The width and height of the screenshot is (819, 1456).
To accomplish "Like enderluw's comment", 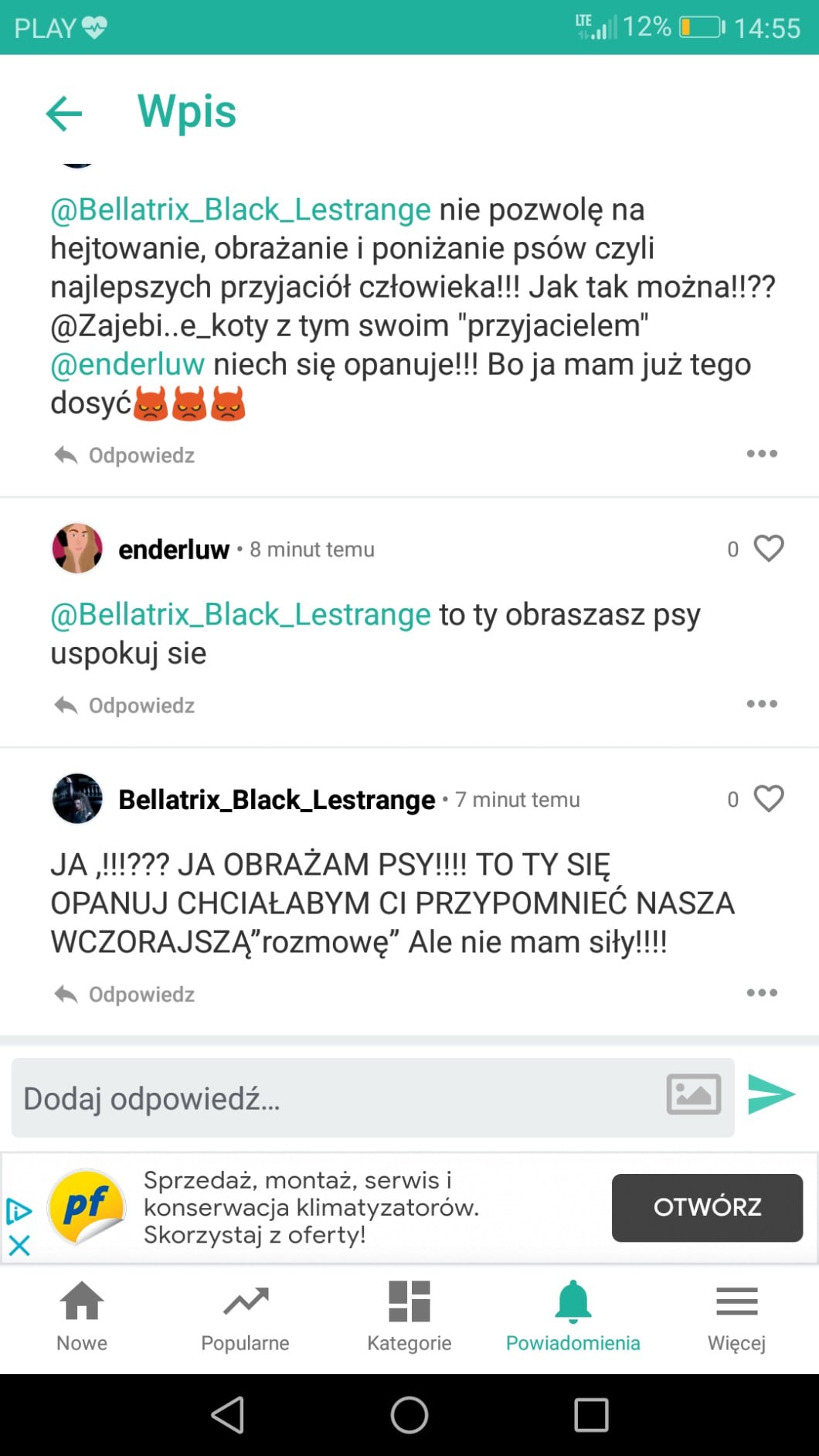I will (x=768, y=549).
